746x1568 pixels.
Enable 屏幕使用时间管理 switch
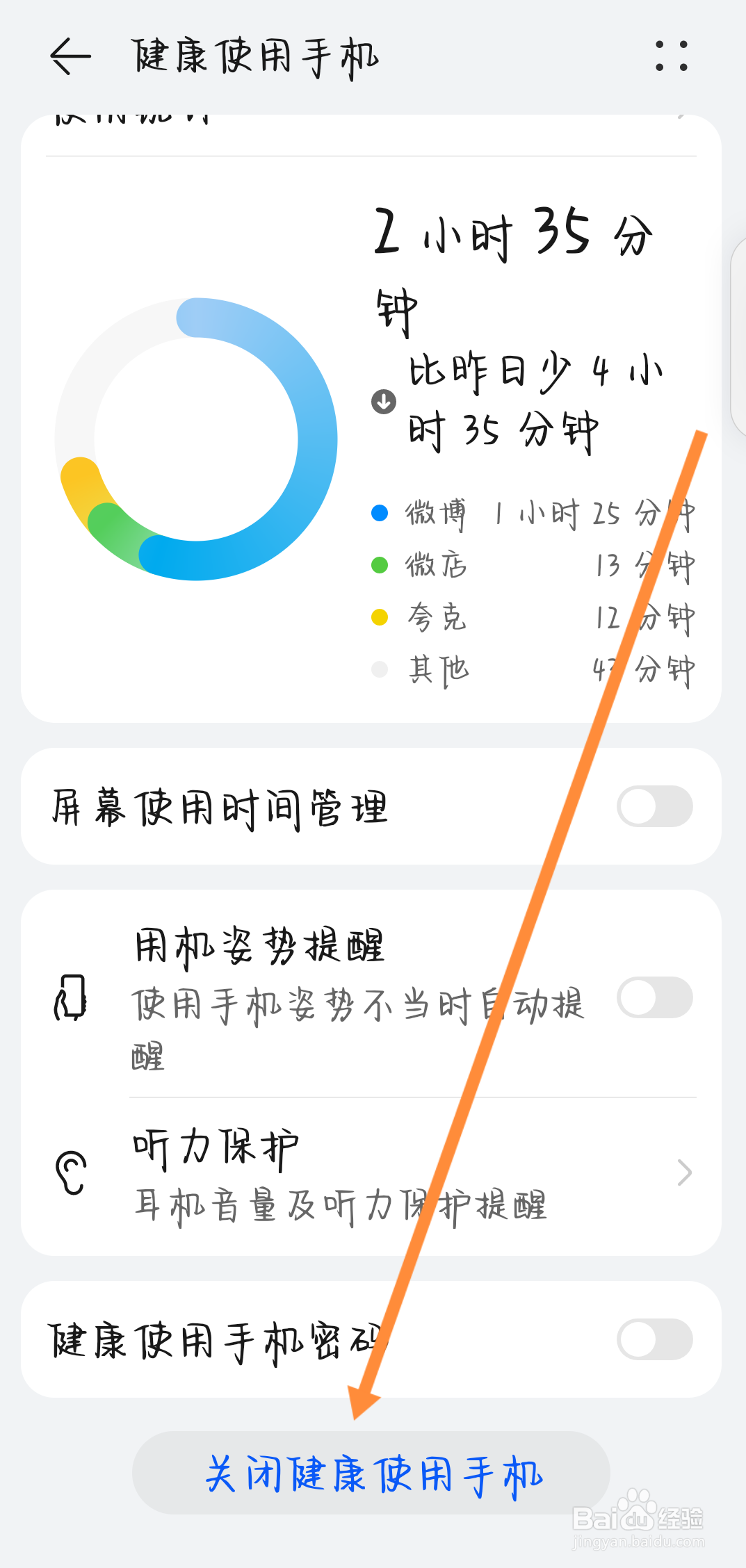coord(654,806)
